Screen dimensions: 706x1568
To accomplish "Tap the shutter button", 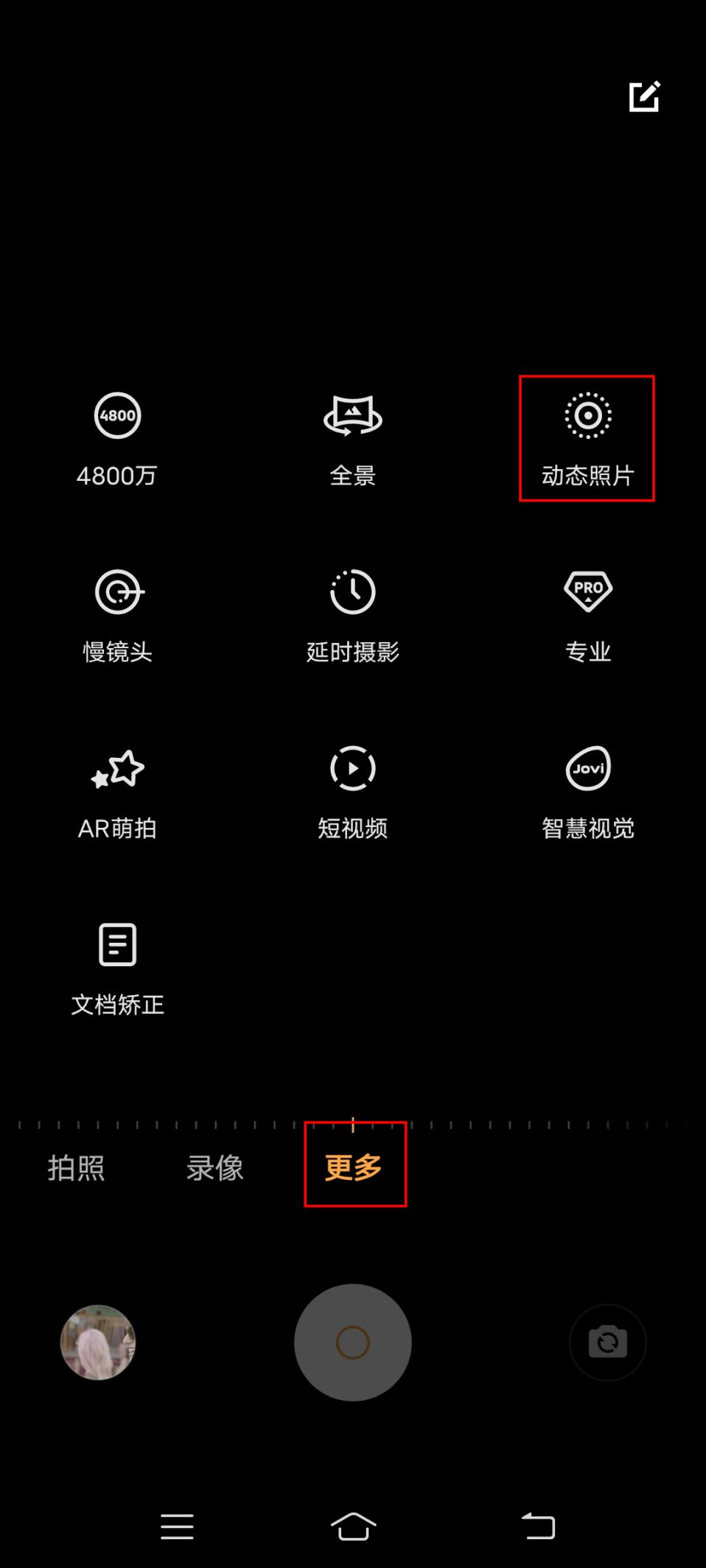I will [x=352, y=1342].
